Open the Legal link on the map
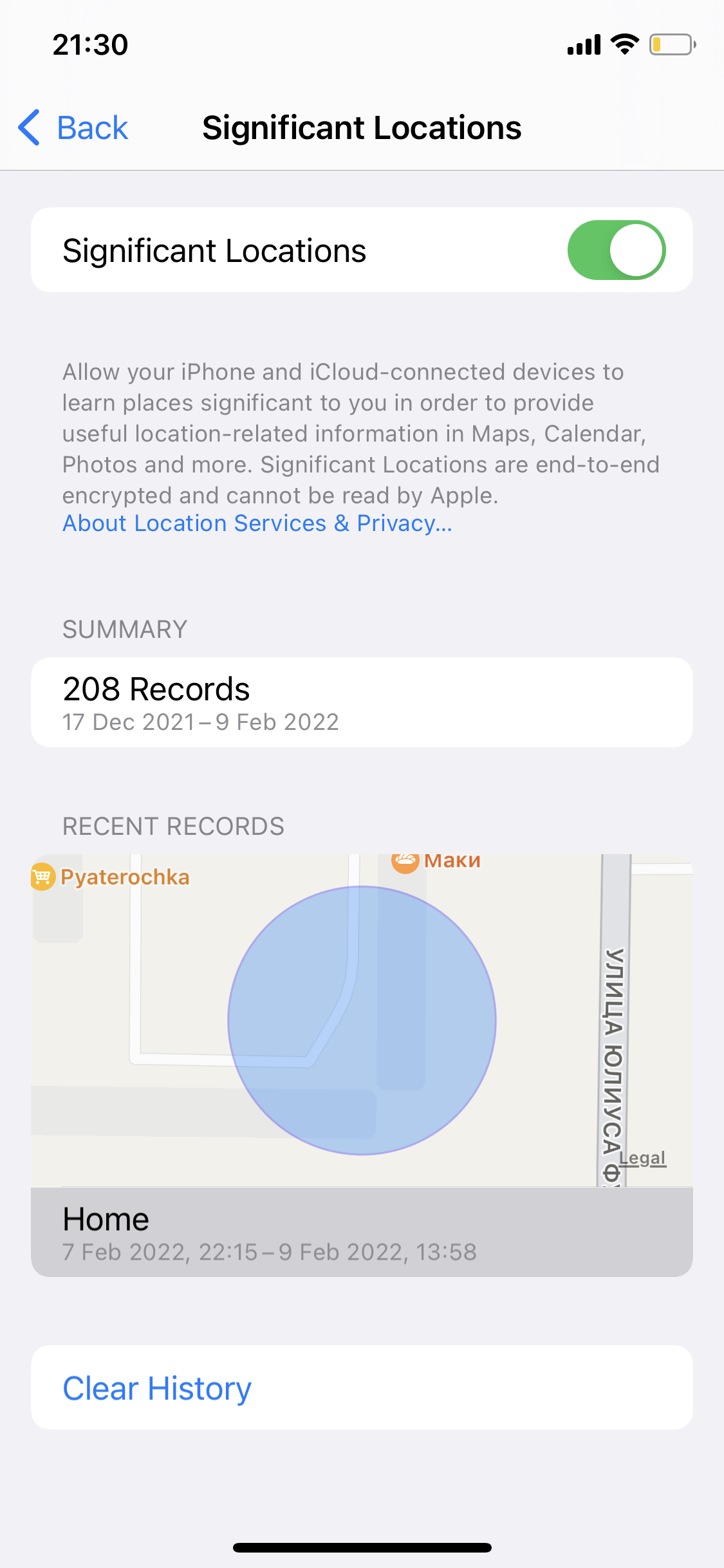 (642, 1158)
